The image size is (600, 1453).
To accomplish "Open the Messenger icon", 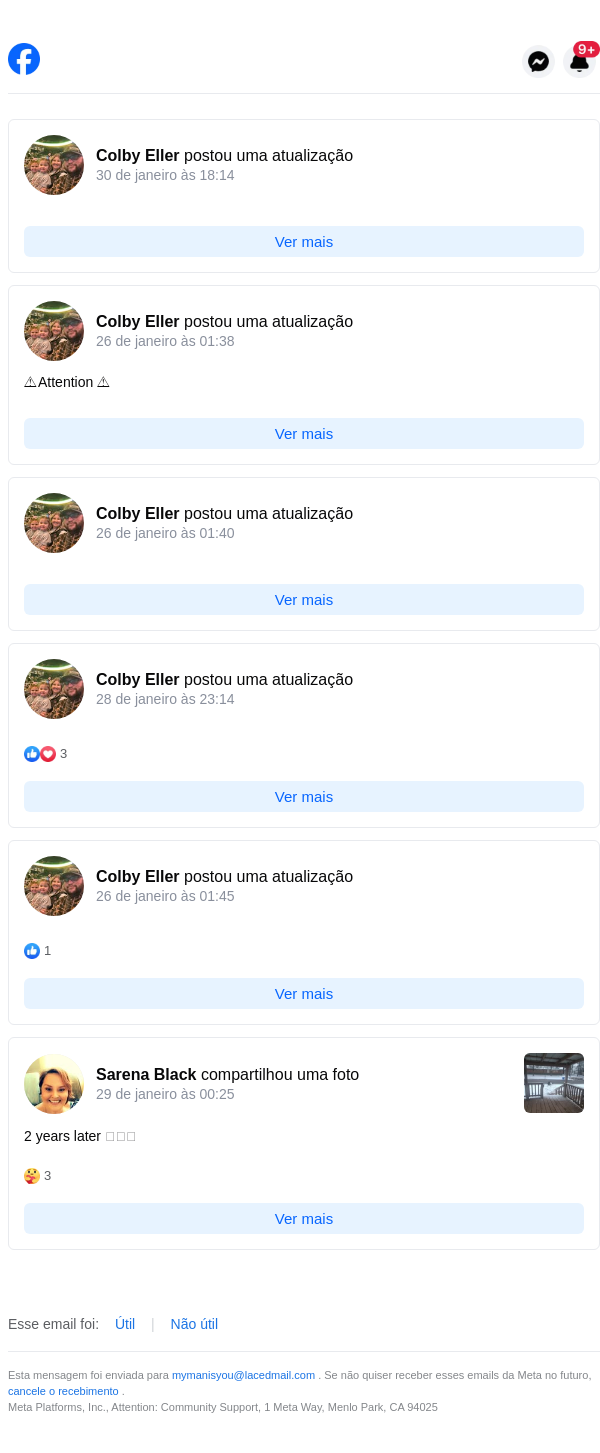I will (538, 62).
